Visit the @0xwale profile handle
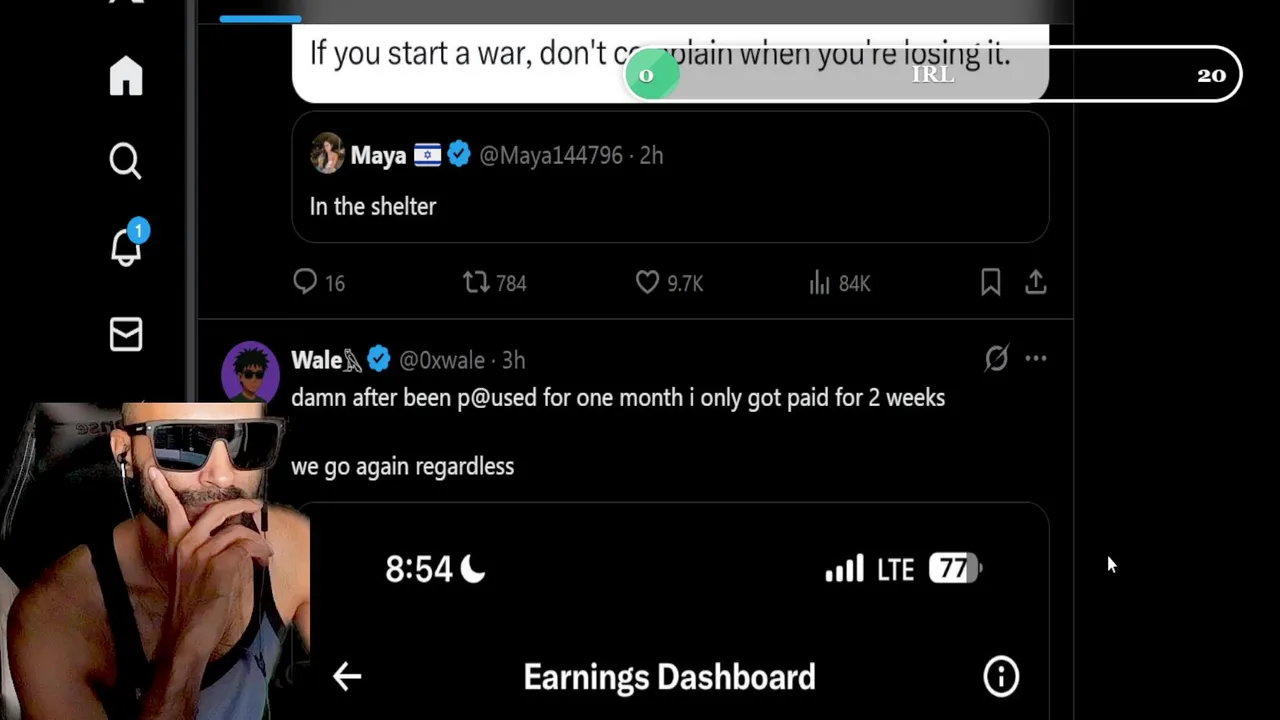Screen dimensions: 1280x720 [x=441, y=360]
